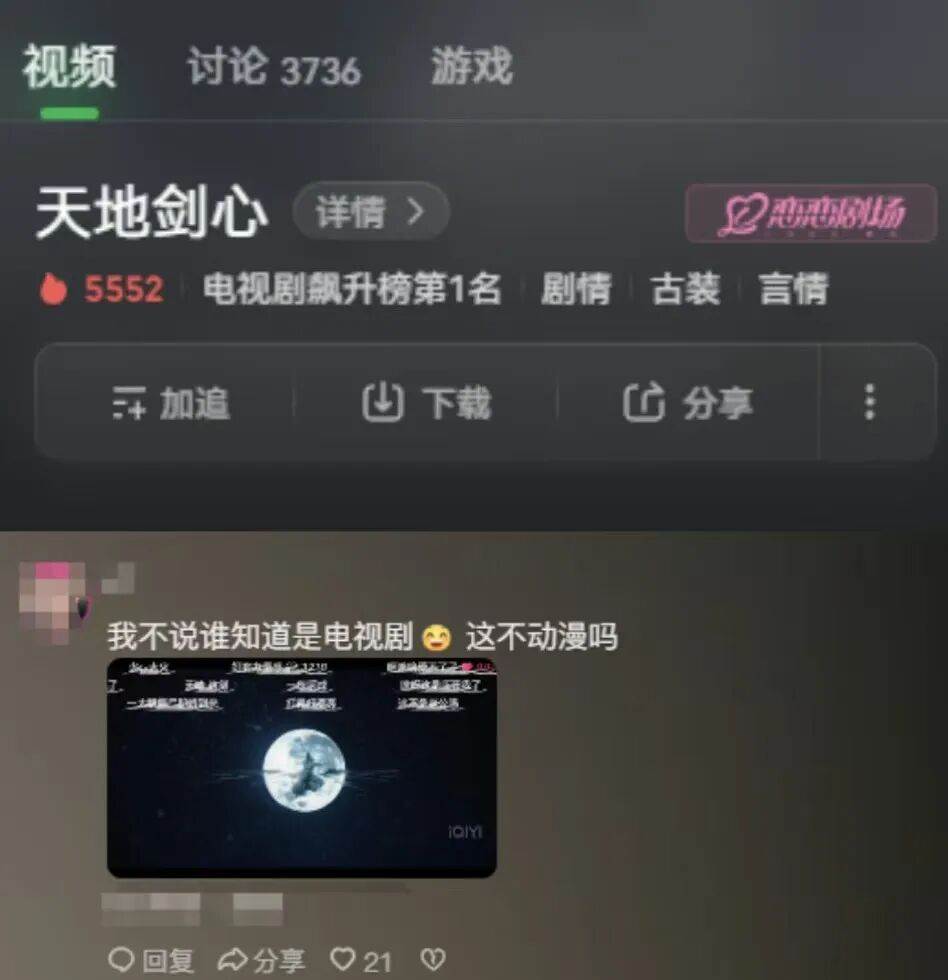The image size is (948, 980).
Task: Open the commenter's blurred avatar
Action: (x=50, y=600)
